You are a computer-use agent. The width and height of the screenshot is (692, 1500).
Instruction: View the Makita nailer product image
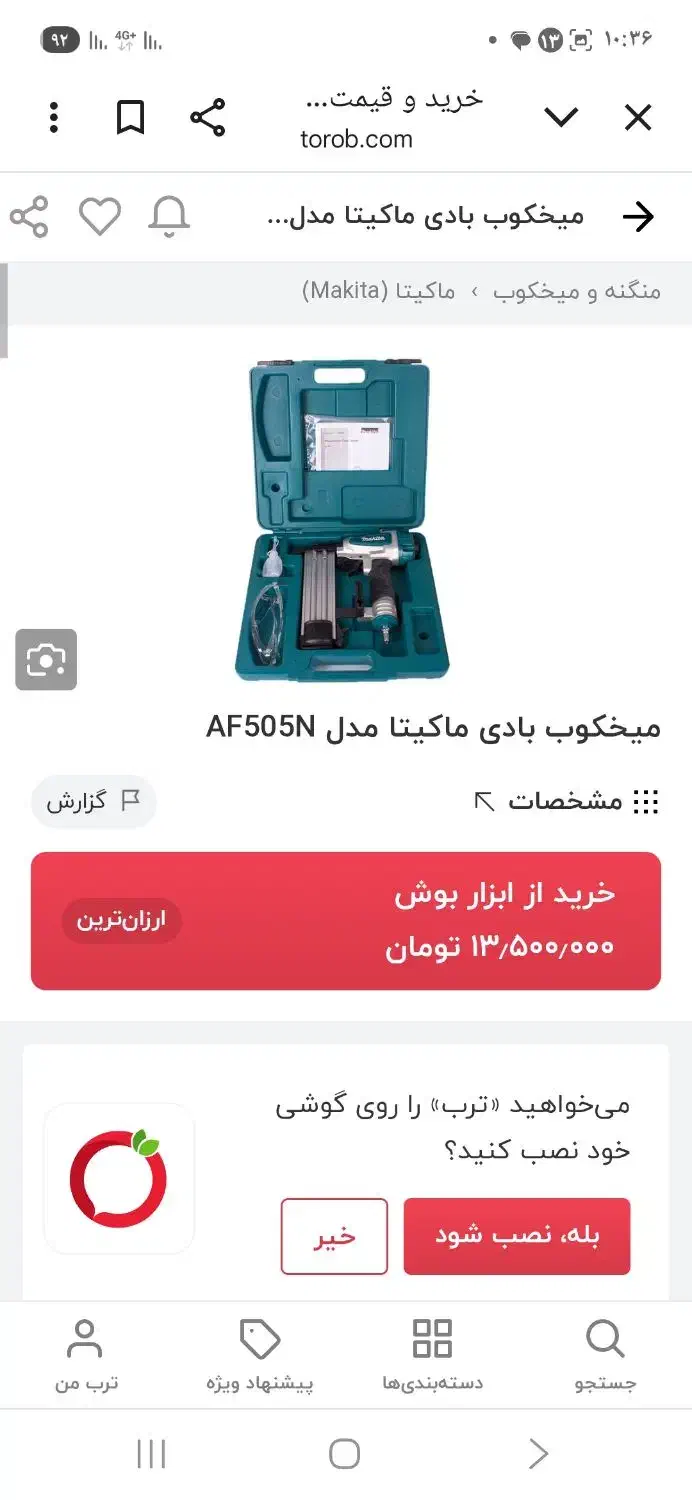click(345, 520)
